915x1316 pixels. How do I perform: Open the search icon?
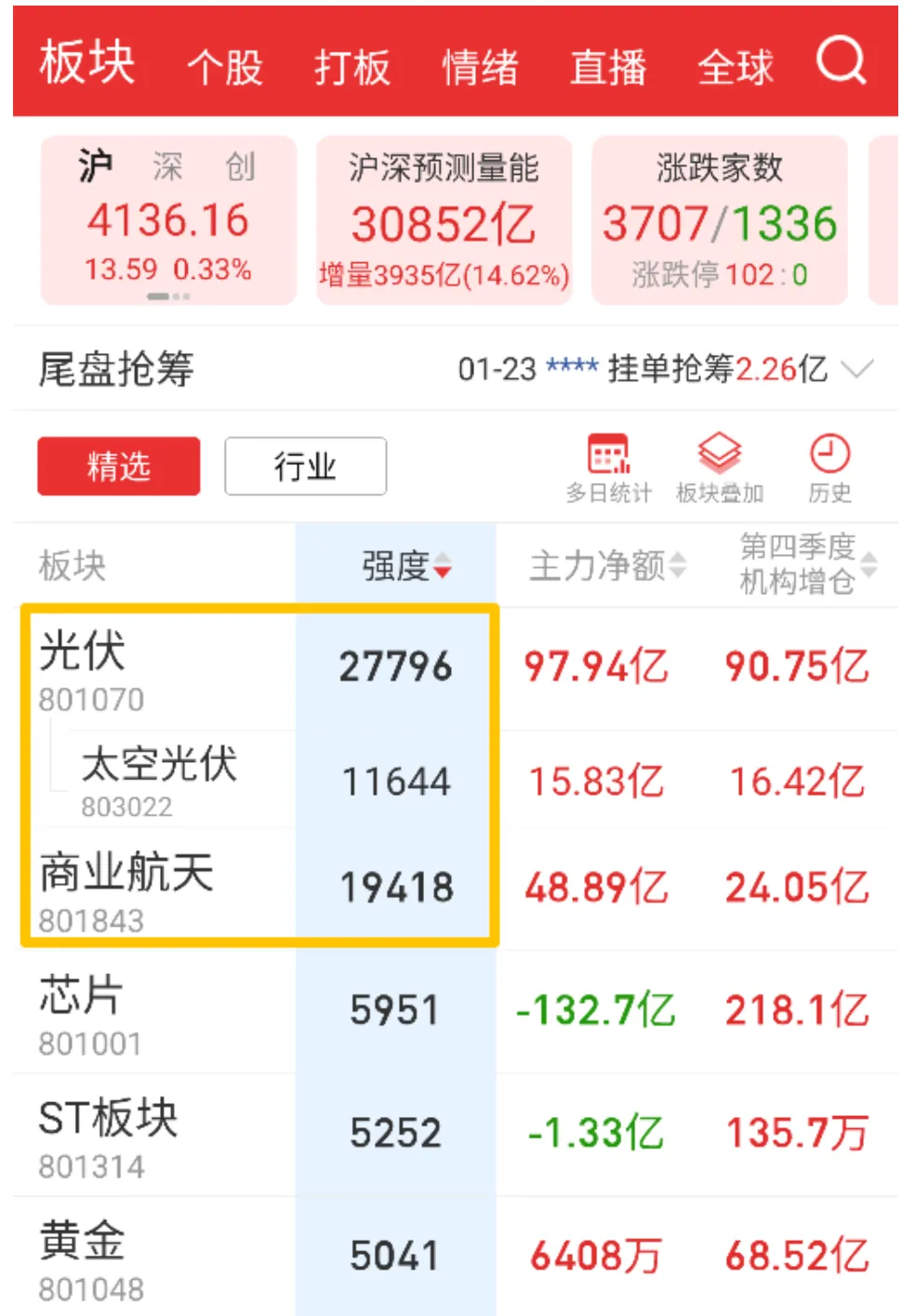coord(841,61)
